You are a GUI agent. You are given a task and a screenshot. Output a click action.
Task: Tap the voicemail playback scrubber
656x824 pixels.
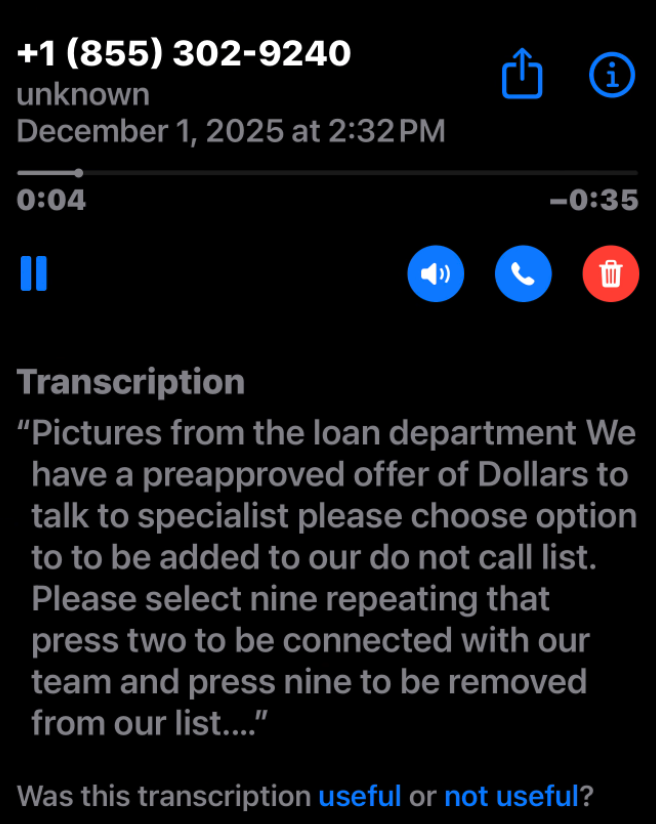click(x=79, y=173)
